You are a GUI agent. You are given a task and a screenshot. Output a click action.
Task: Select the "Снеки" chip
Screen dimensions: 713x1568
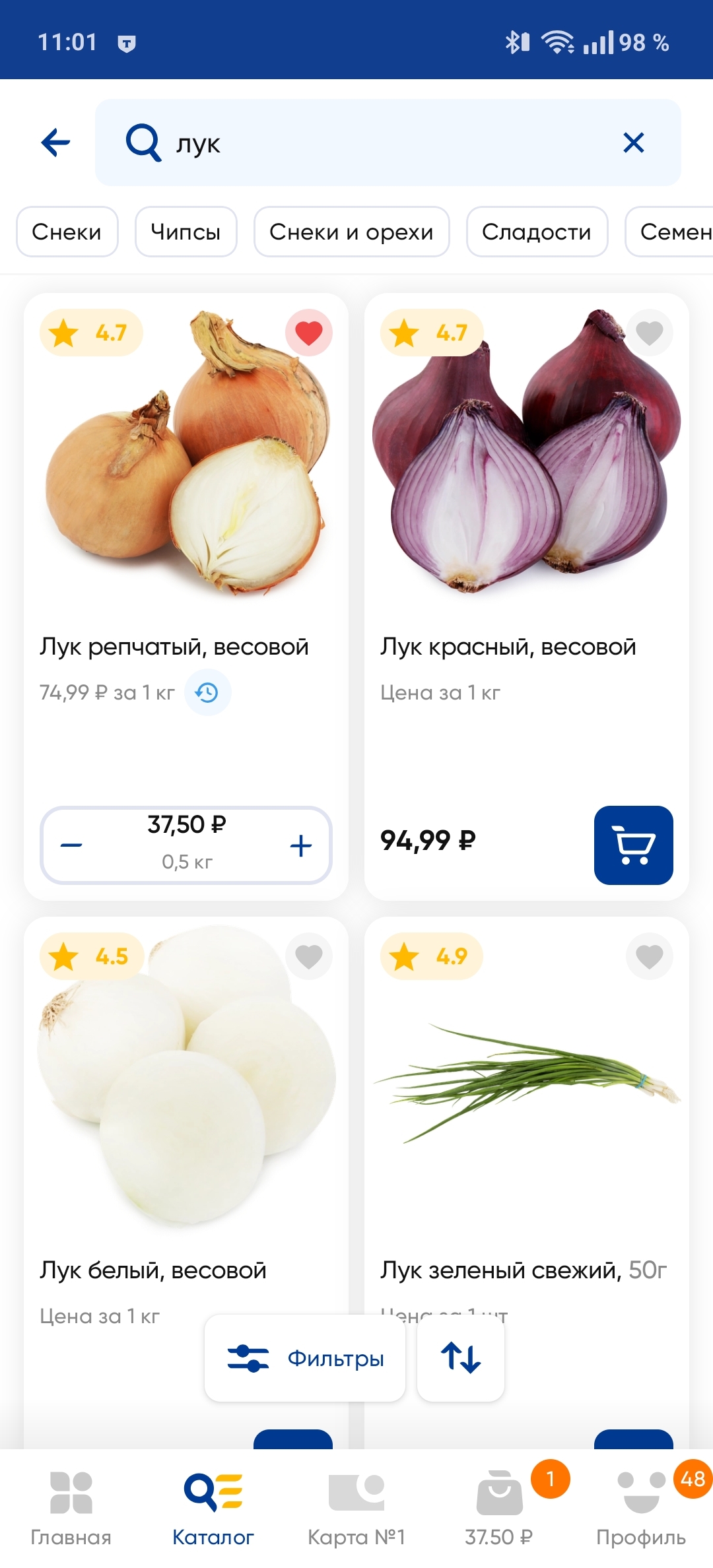click(x=67, y=232)
